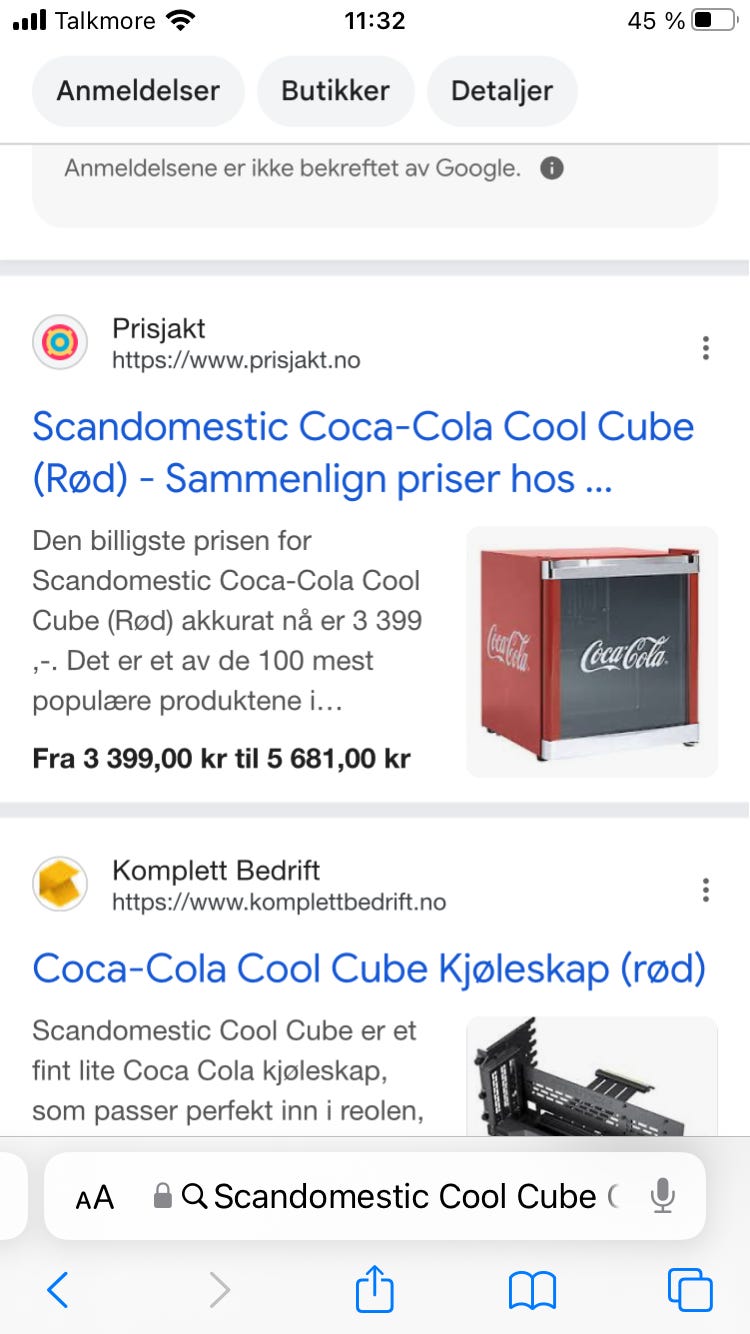Select the Butikker chip

(335, 91)
